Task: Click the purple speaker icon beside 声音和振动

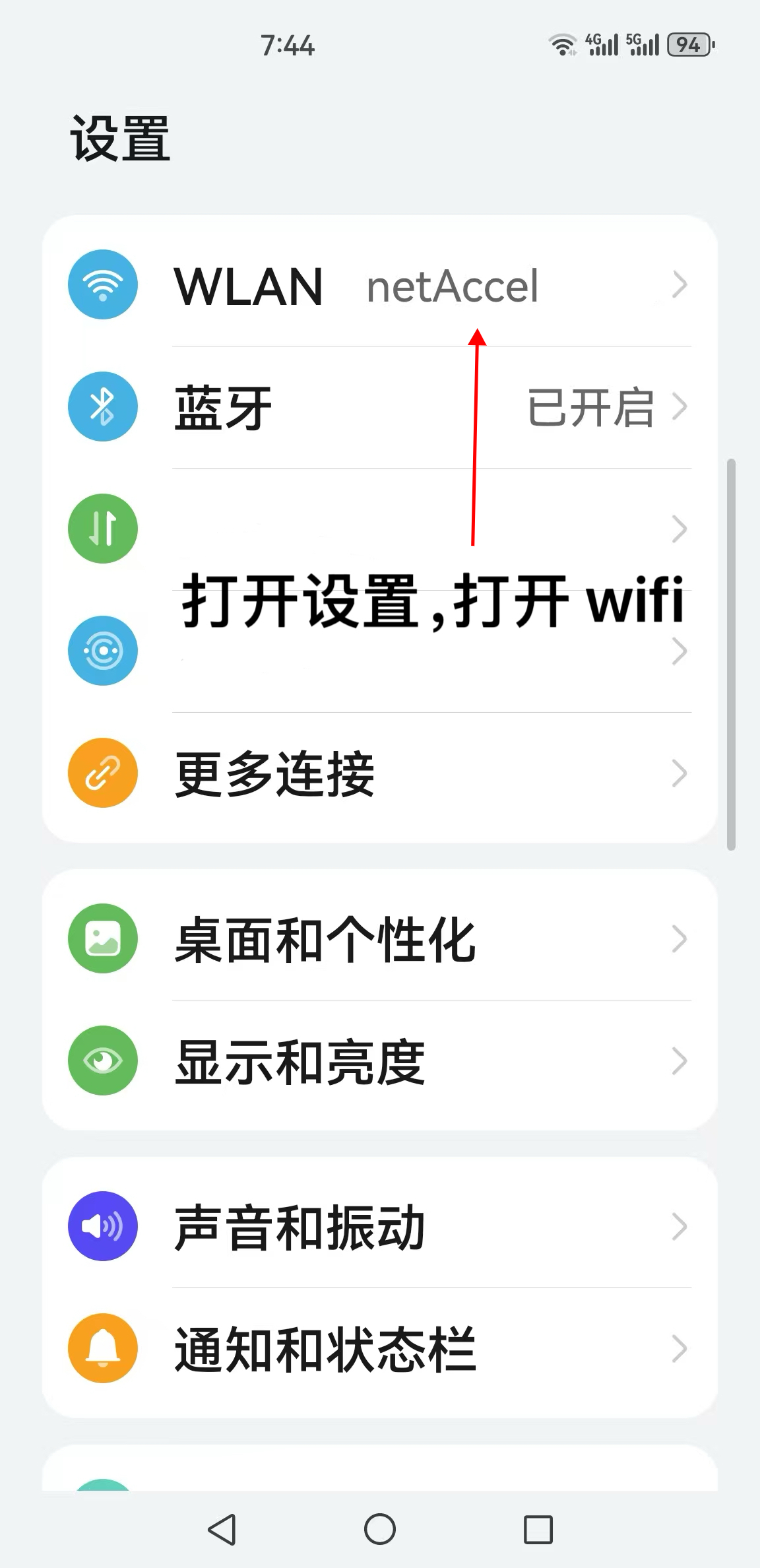Action: point(102,1224)
